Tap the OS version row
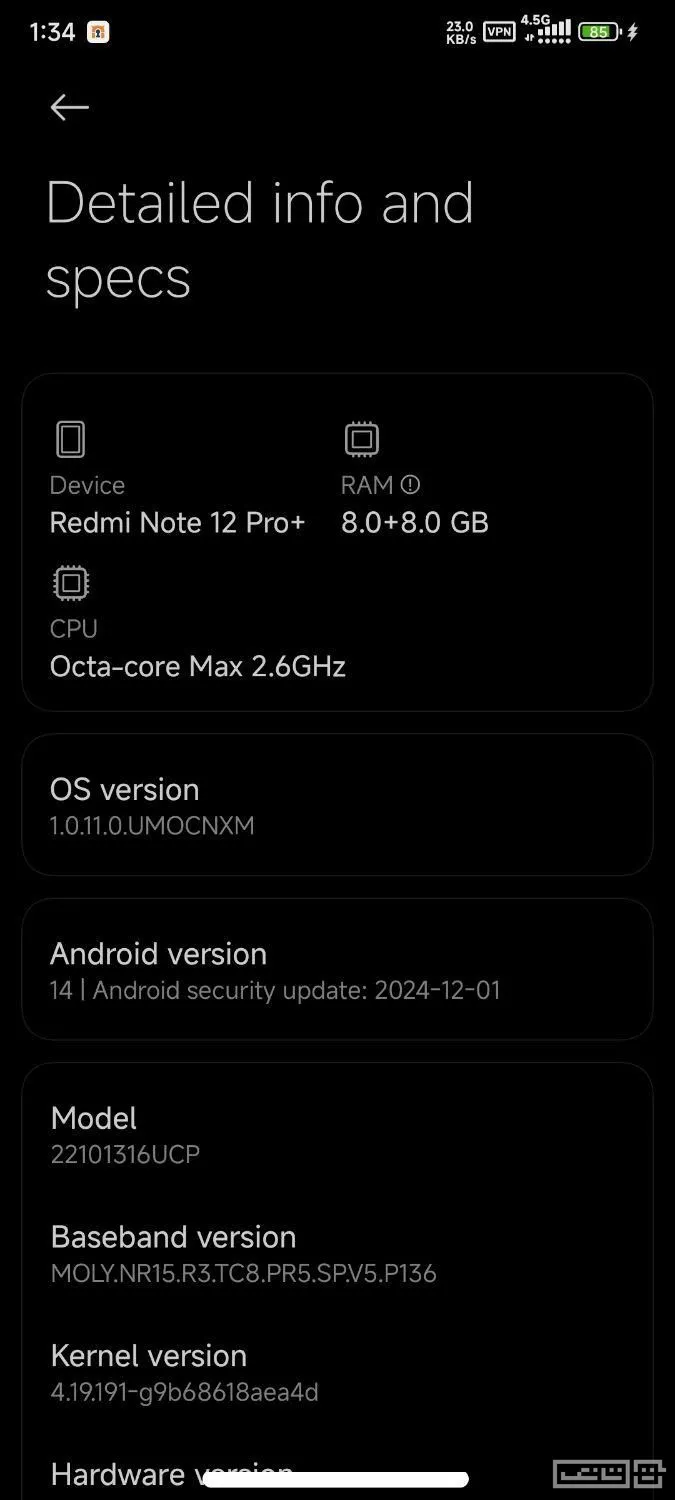The width and height of the screenshot is (675, 1500). 336,805
